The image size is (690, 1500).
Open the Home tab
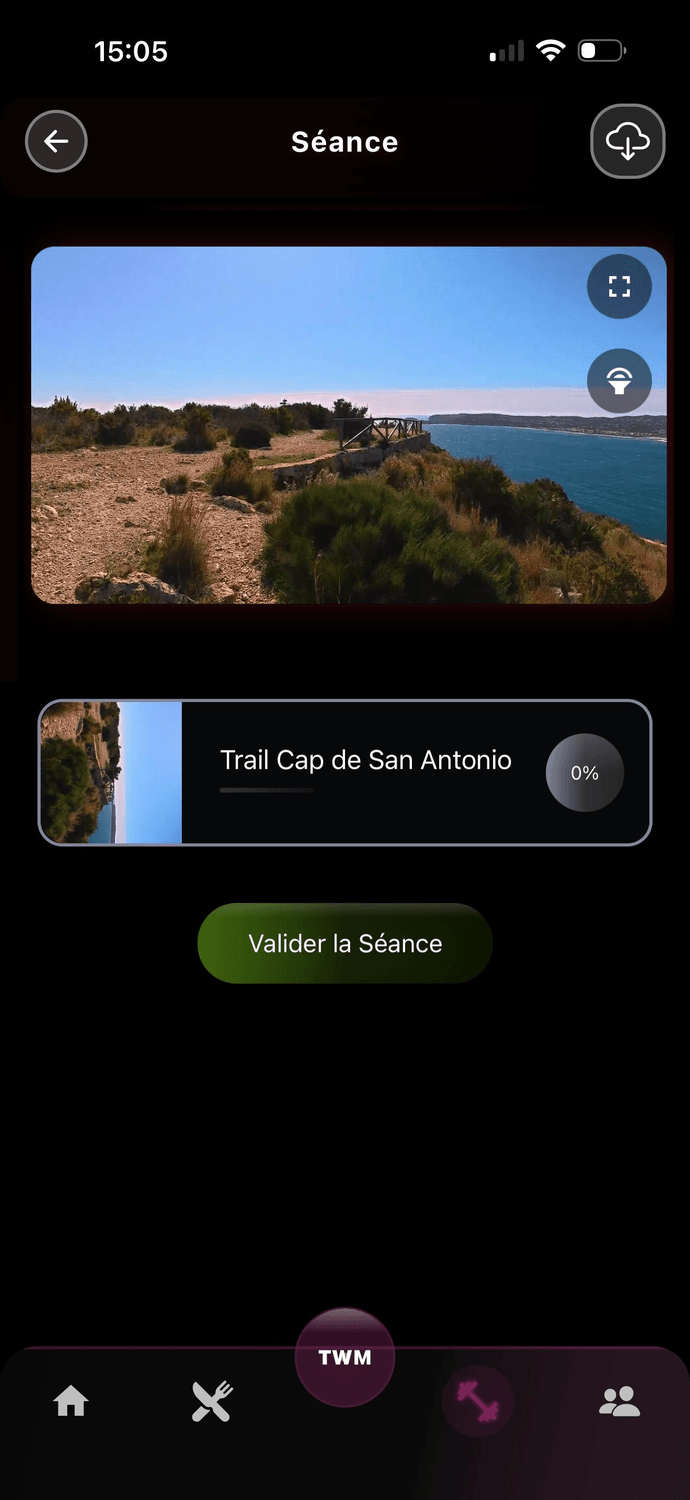click(x=71, y=1402)
